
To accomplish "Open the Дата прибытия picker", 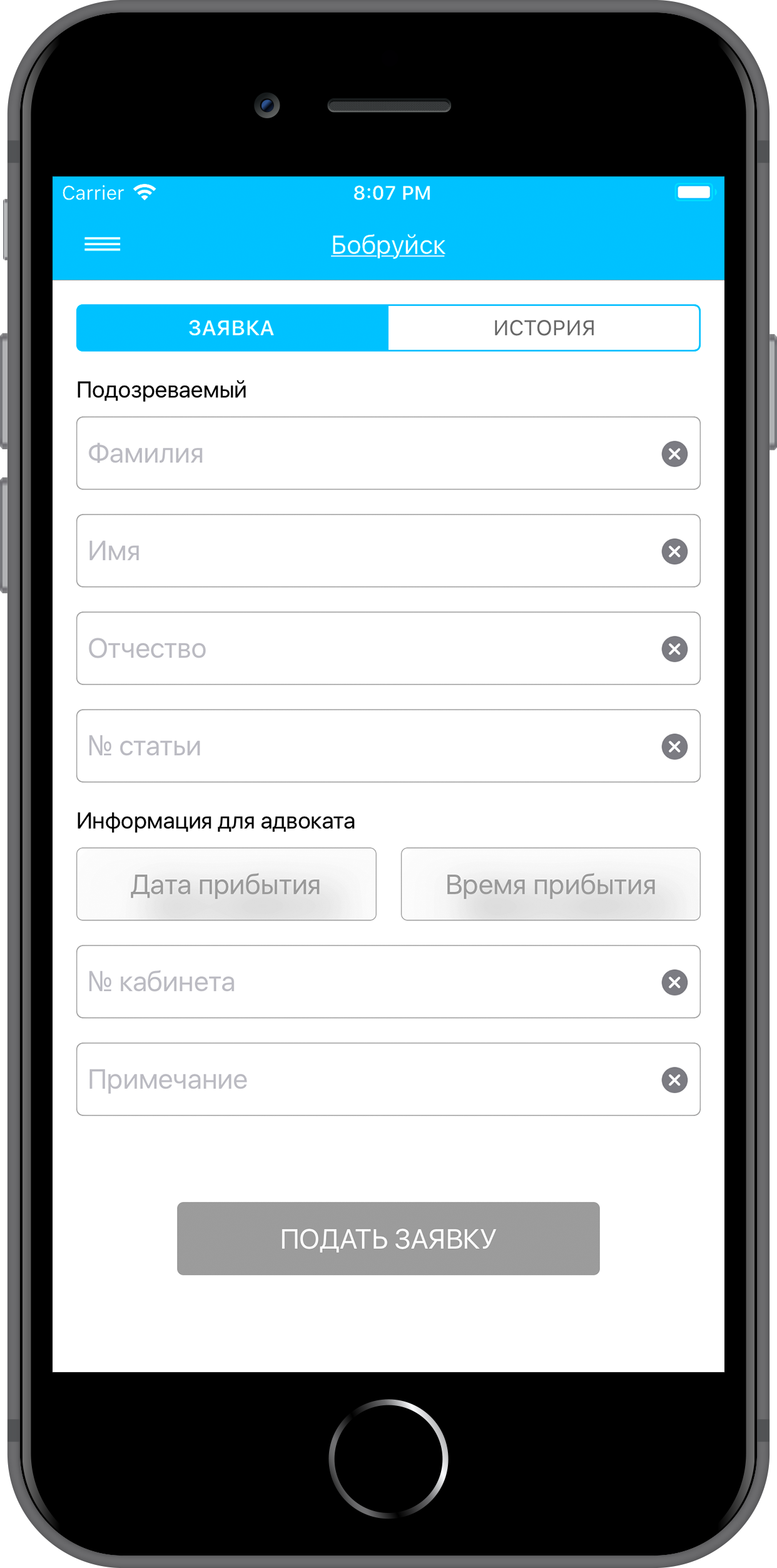I will [226, 884].
